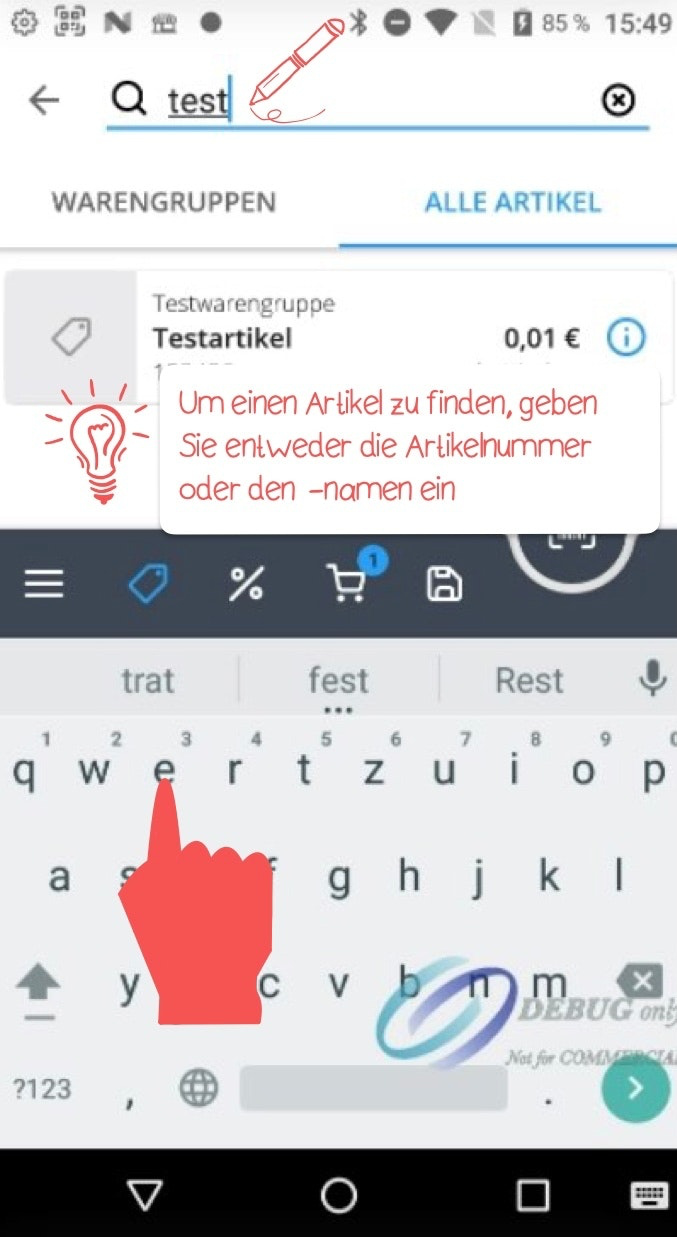
Task: Open the percent discount option
Action: [x=246, y=585]
